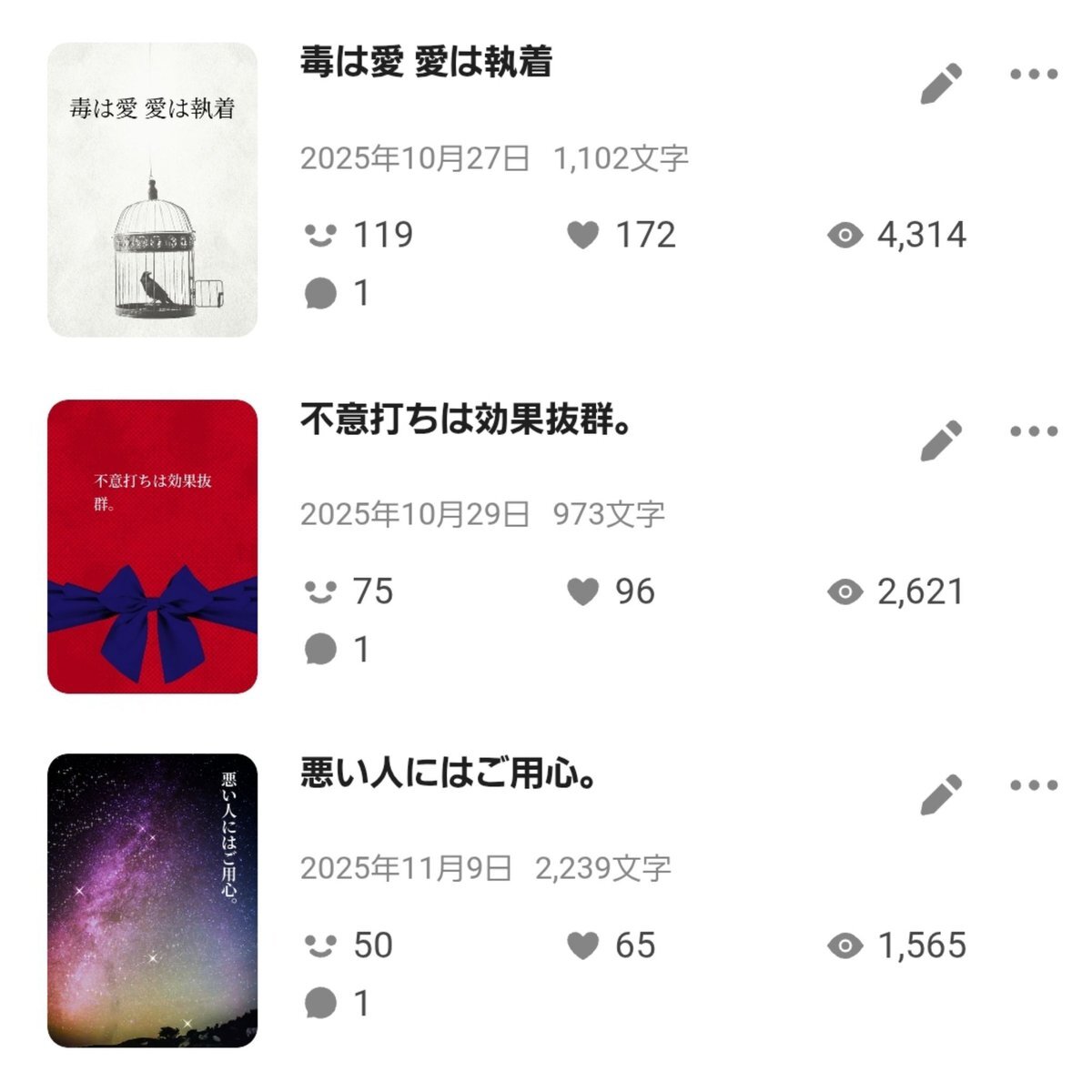This screenshot has height=1092, width=1092.
Task: Edit the novel 悪い人にはご用心。
Action: point(941,794)
